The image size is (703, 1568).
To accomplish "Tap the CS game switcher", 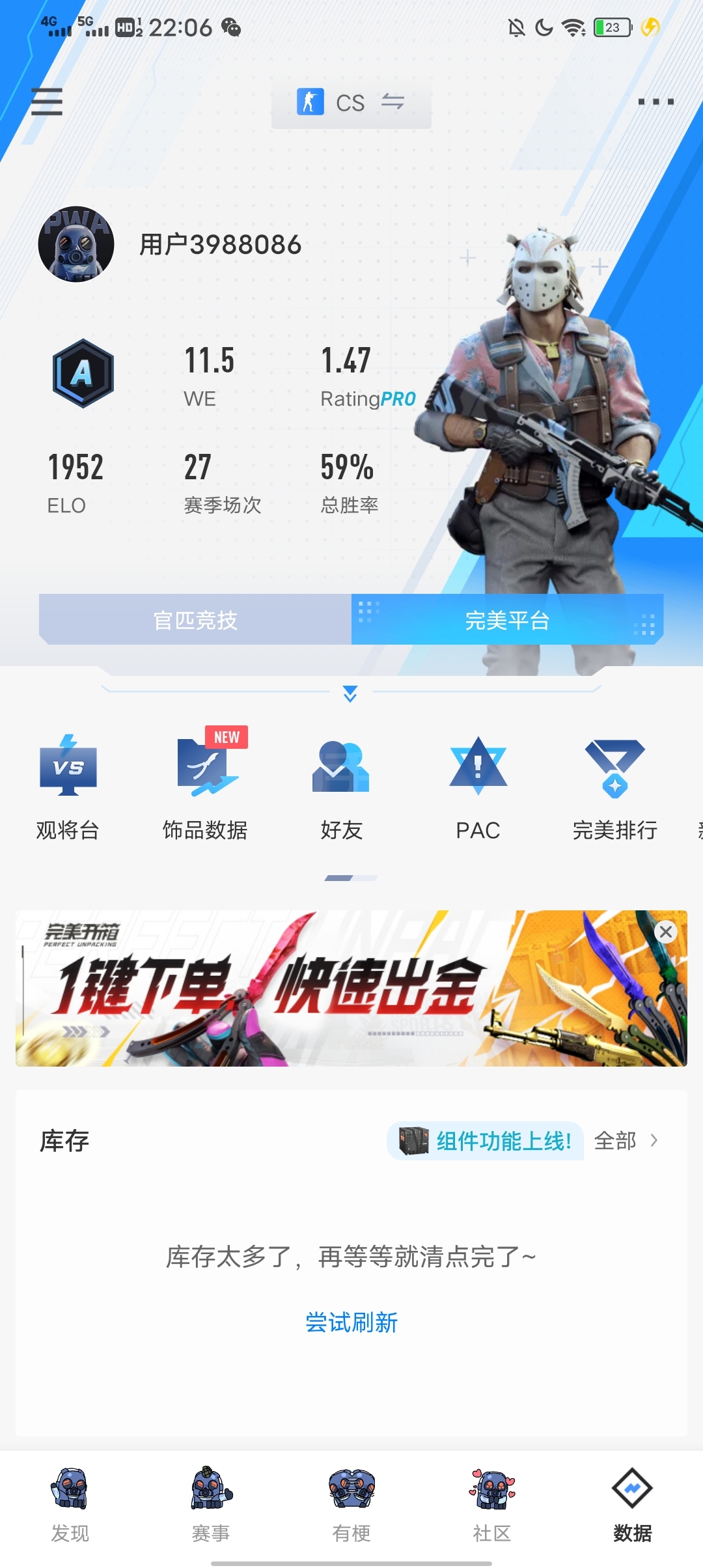I will coord(351,102).
